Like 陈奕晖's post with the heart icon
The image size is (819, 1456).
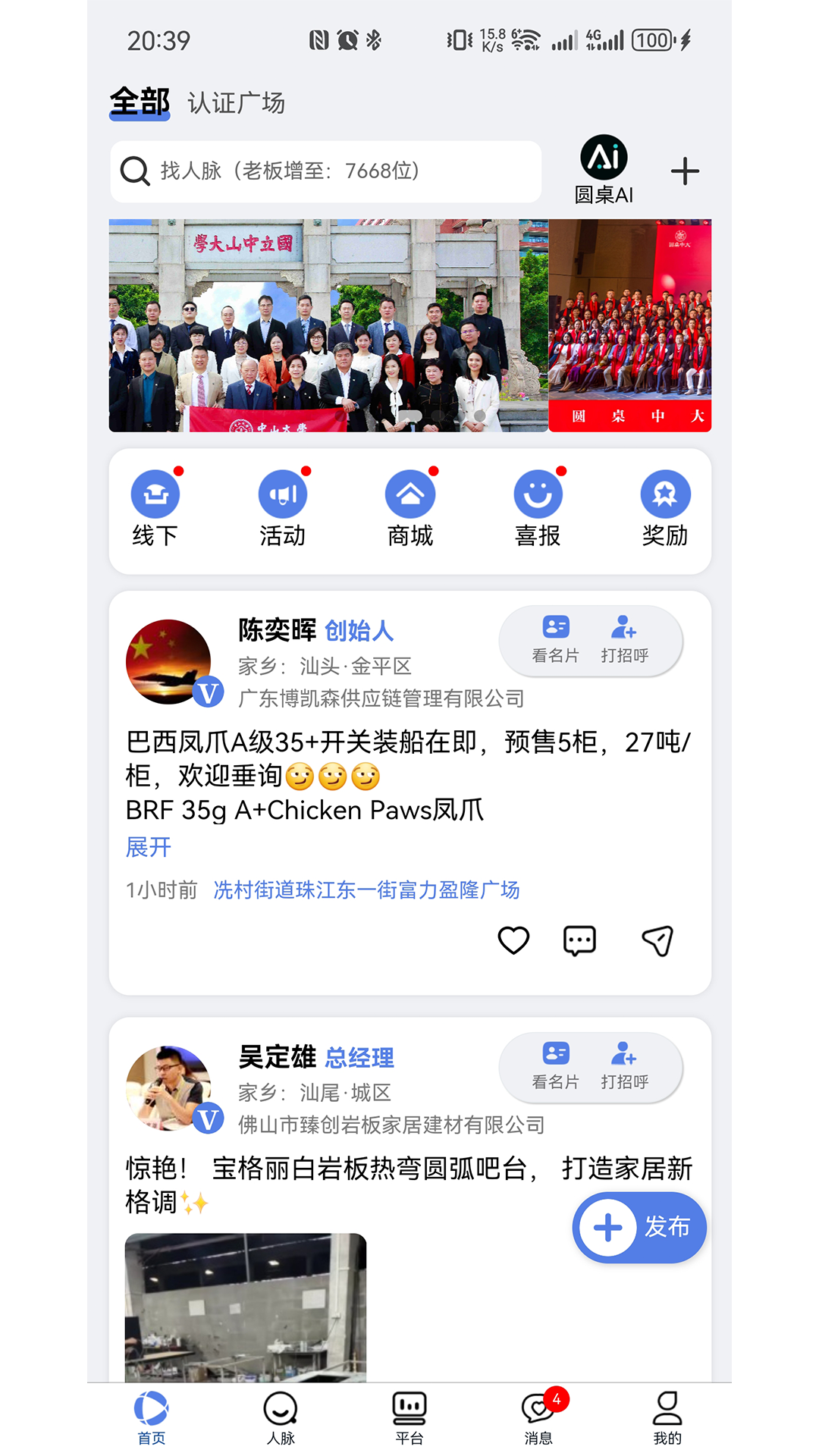(513, 940)
